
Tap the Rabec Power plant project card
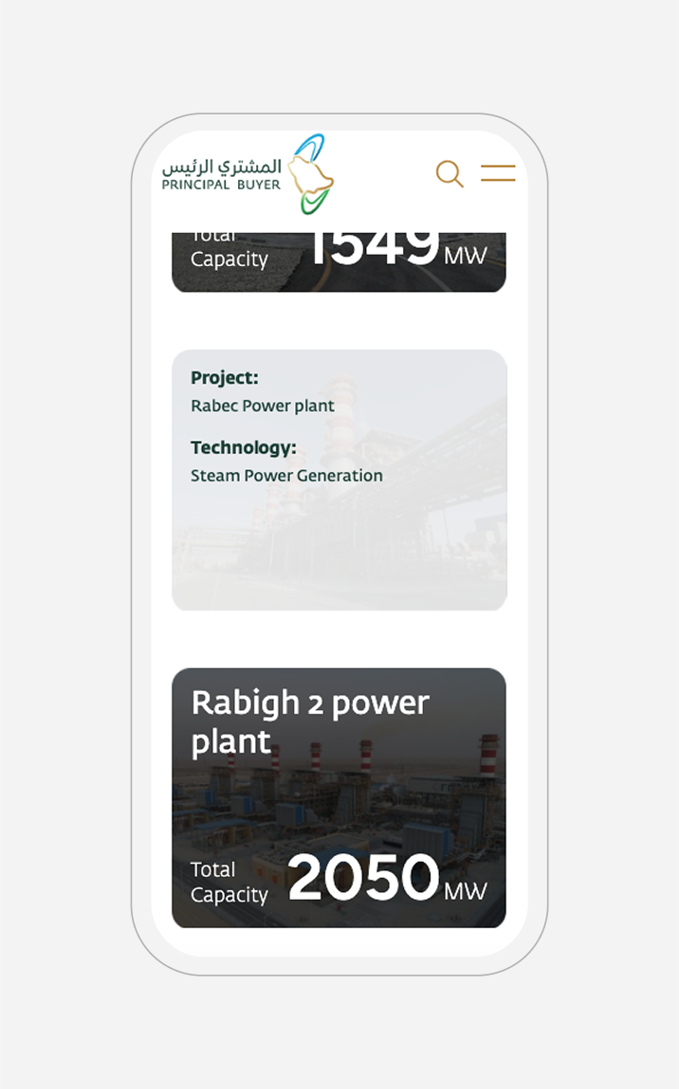(339, 480)
